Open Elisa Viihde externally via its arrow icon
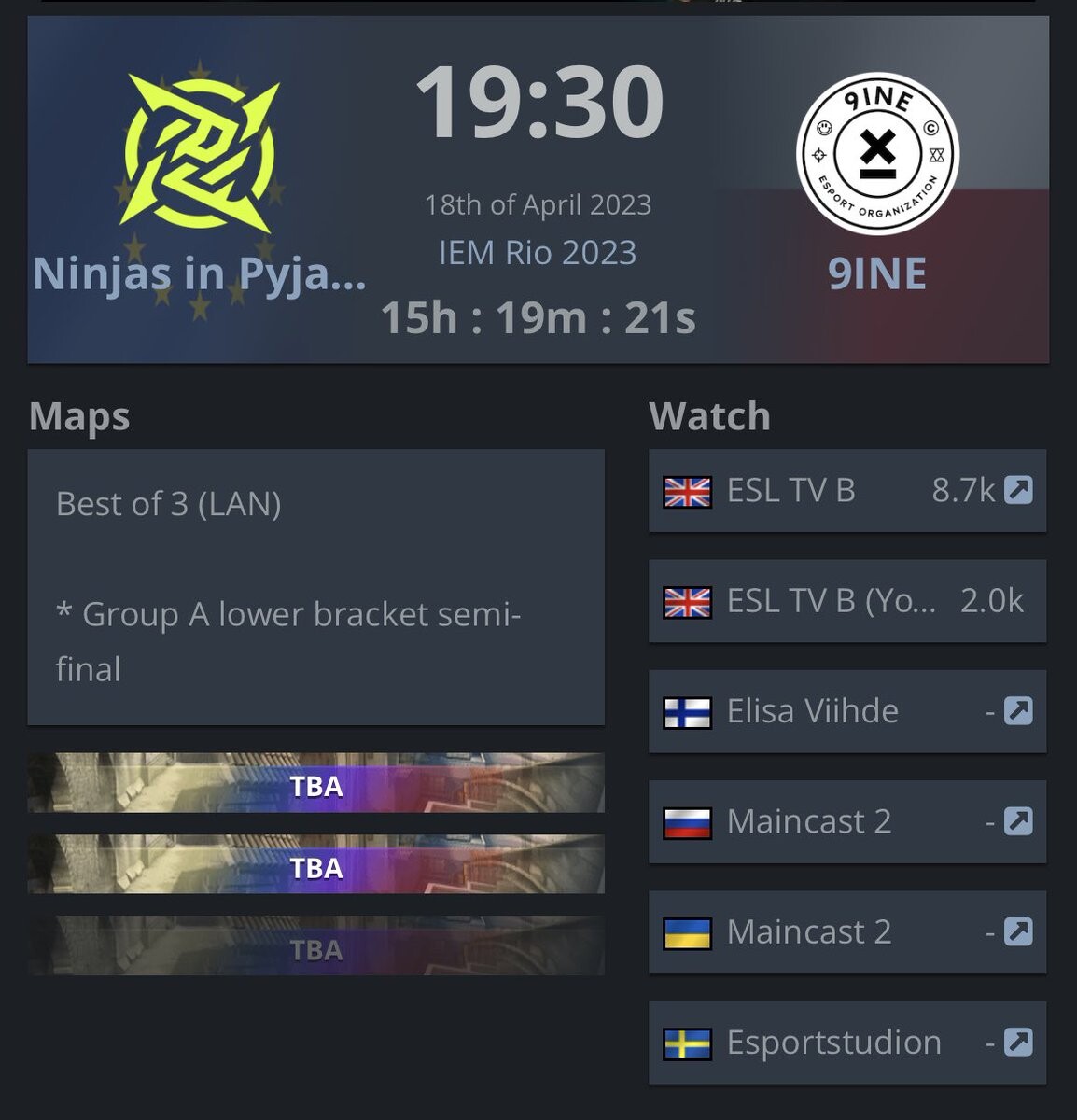1077x1120 pixels. 1018,711
